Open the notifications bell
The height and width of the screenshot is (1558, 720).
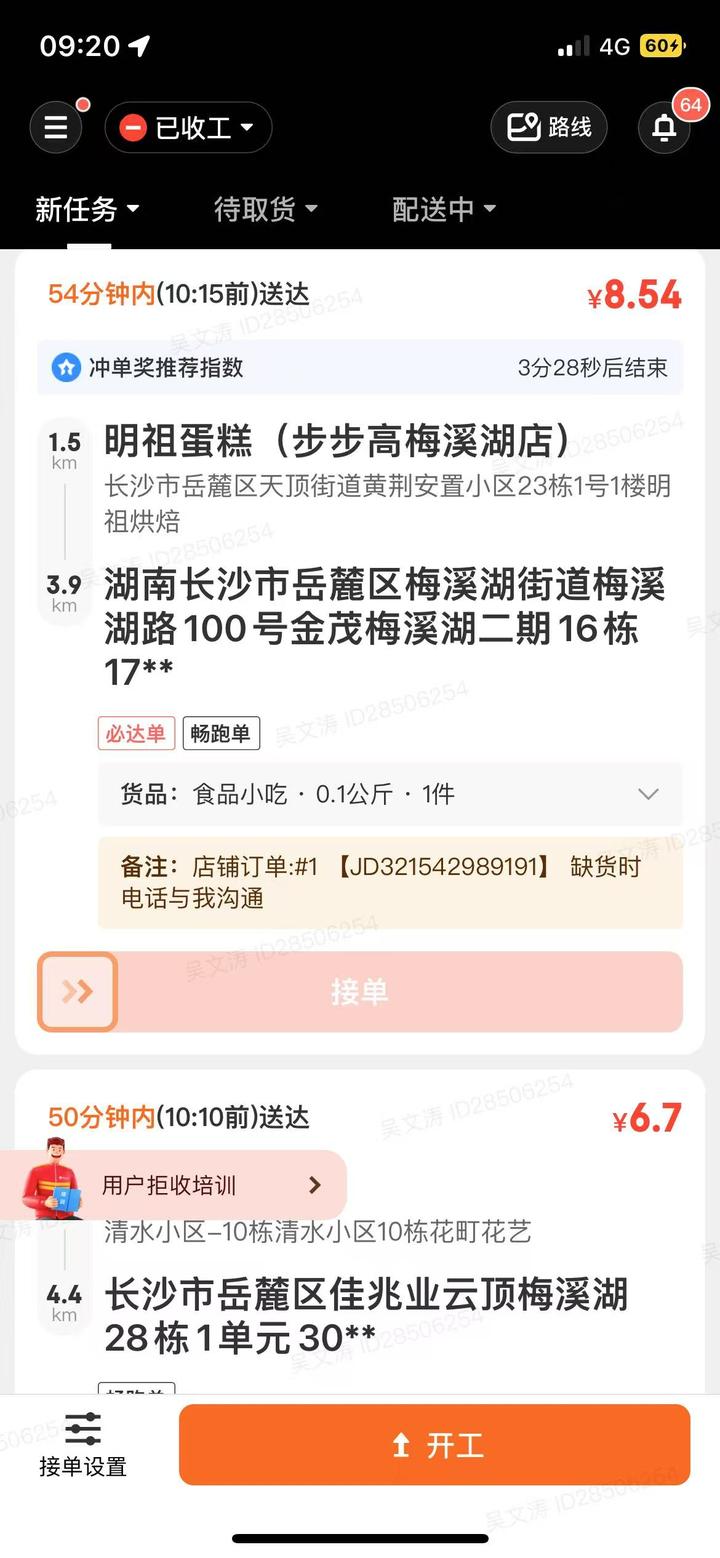(x=664, y=127)
